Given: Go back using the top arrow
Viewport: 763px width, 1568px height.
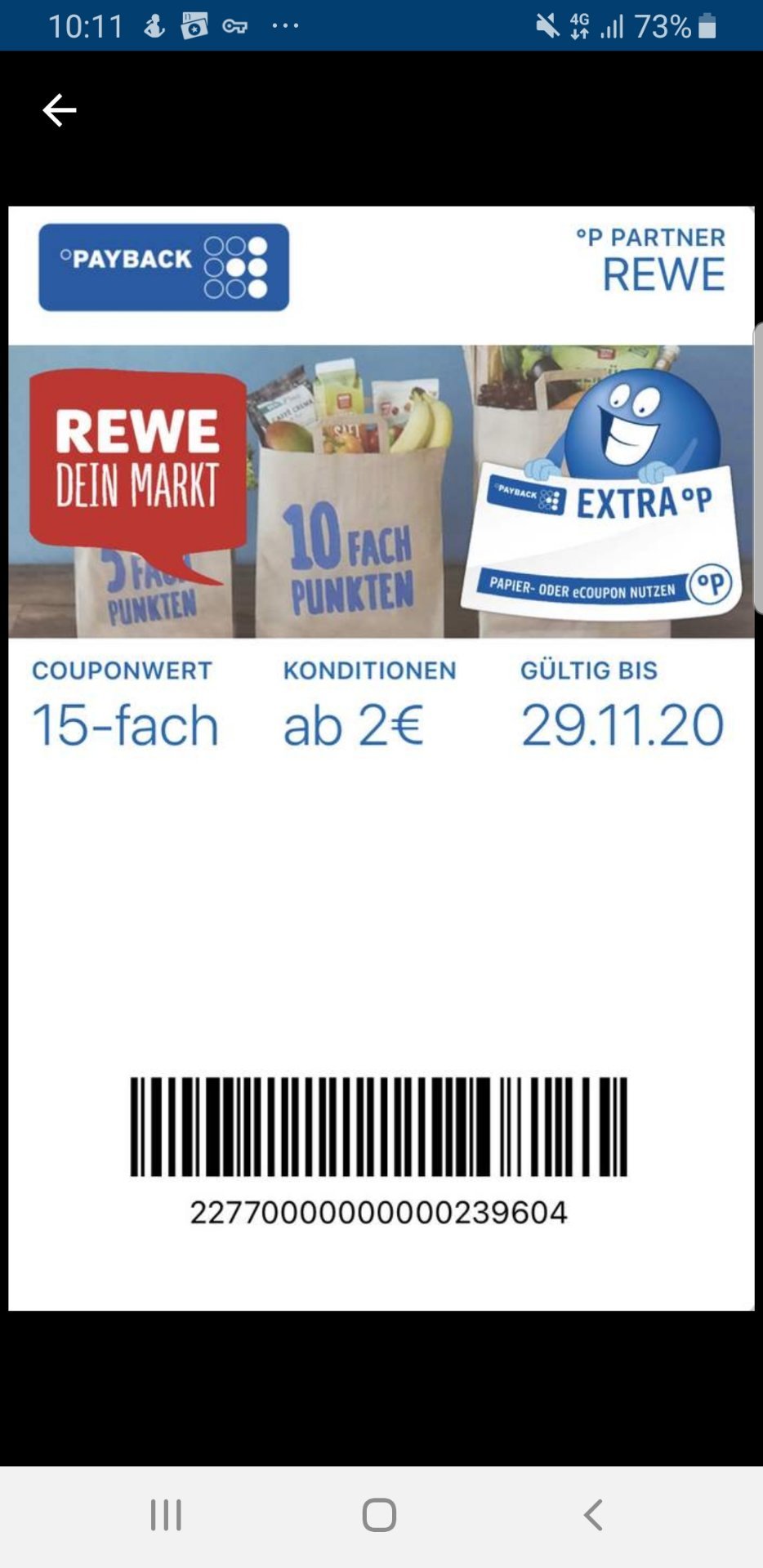Looking at the screenshot, I should point(60,110).
